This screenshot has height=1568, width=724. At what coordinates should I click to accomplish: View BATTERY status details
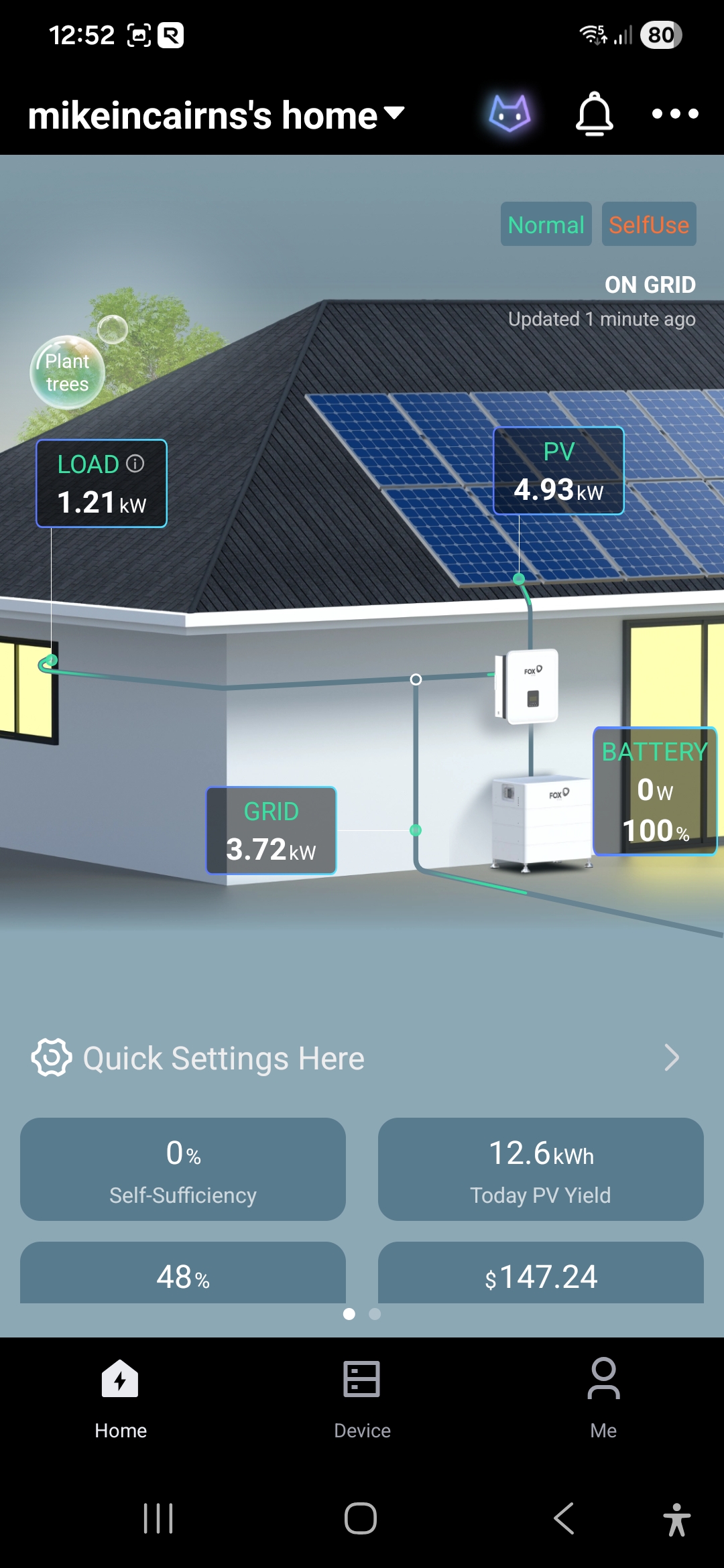[x=655, y=791]
